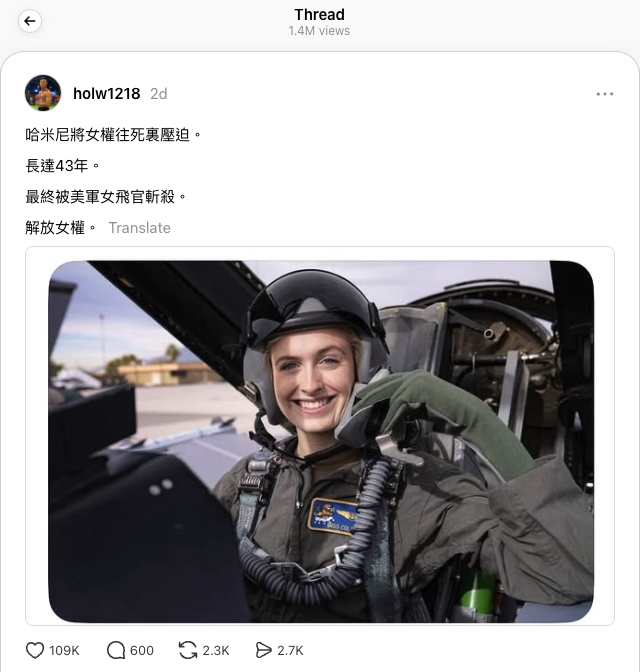Open replies with the comment icon
This screenshot has height=672, width=640.
point(116,650)
